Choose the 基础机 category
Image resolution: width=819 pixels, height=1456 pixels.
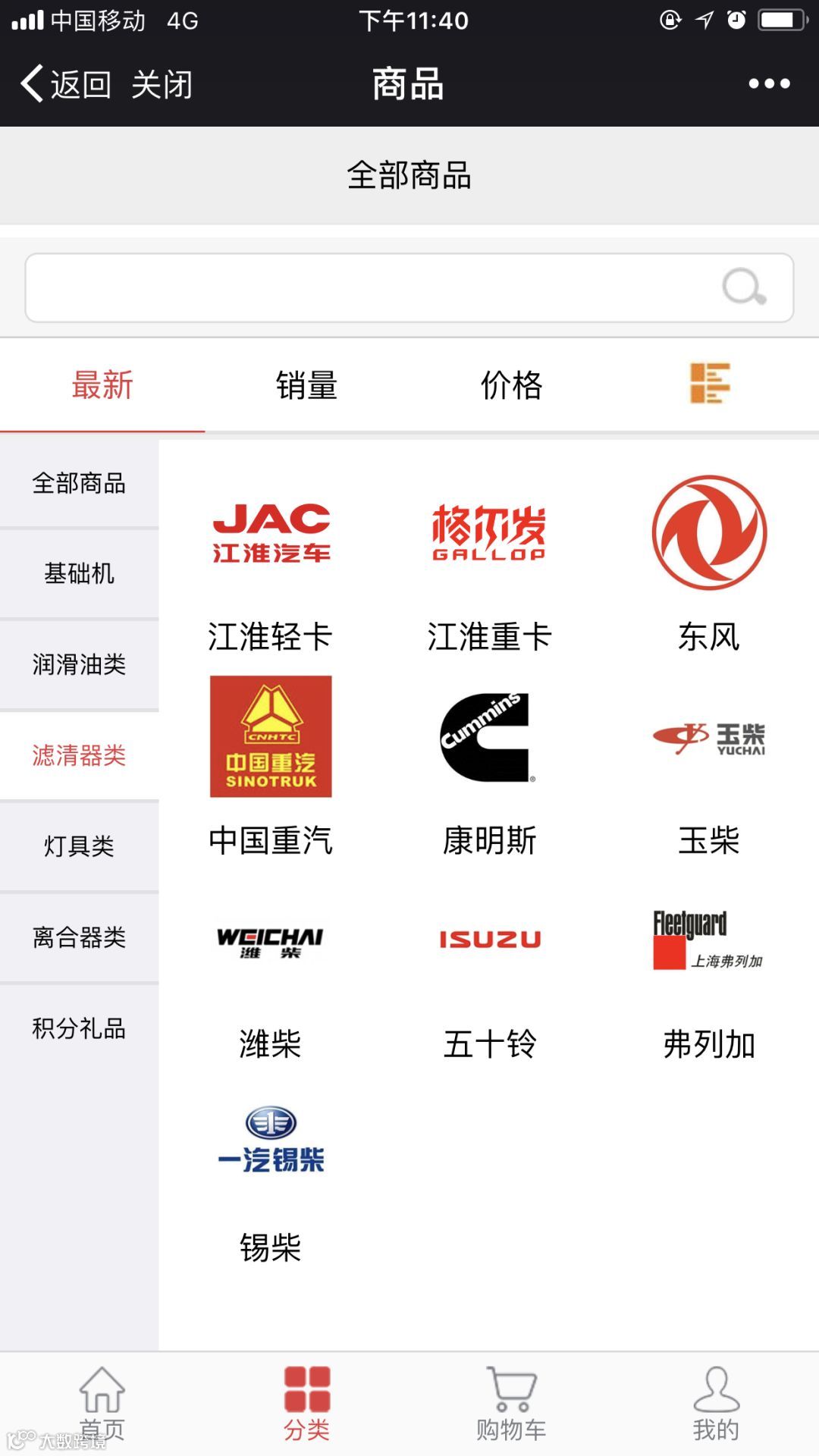coord(79,574)
